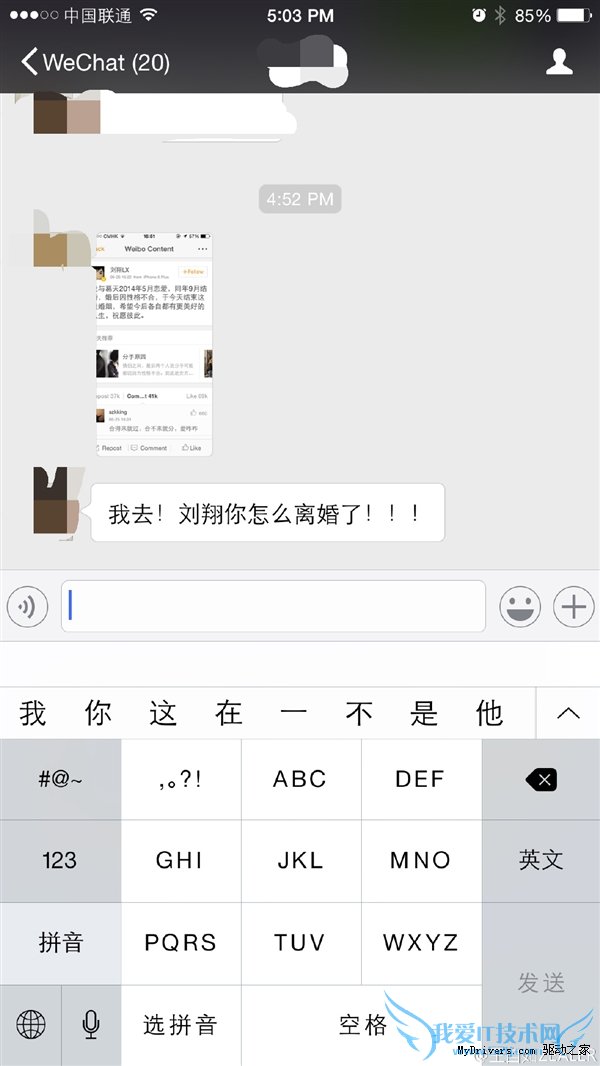Viewport: 600px width, 1066px height.
Task: Tap the 选拼音 key
Action: click(x=181, y=1024)
